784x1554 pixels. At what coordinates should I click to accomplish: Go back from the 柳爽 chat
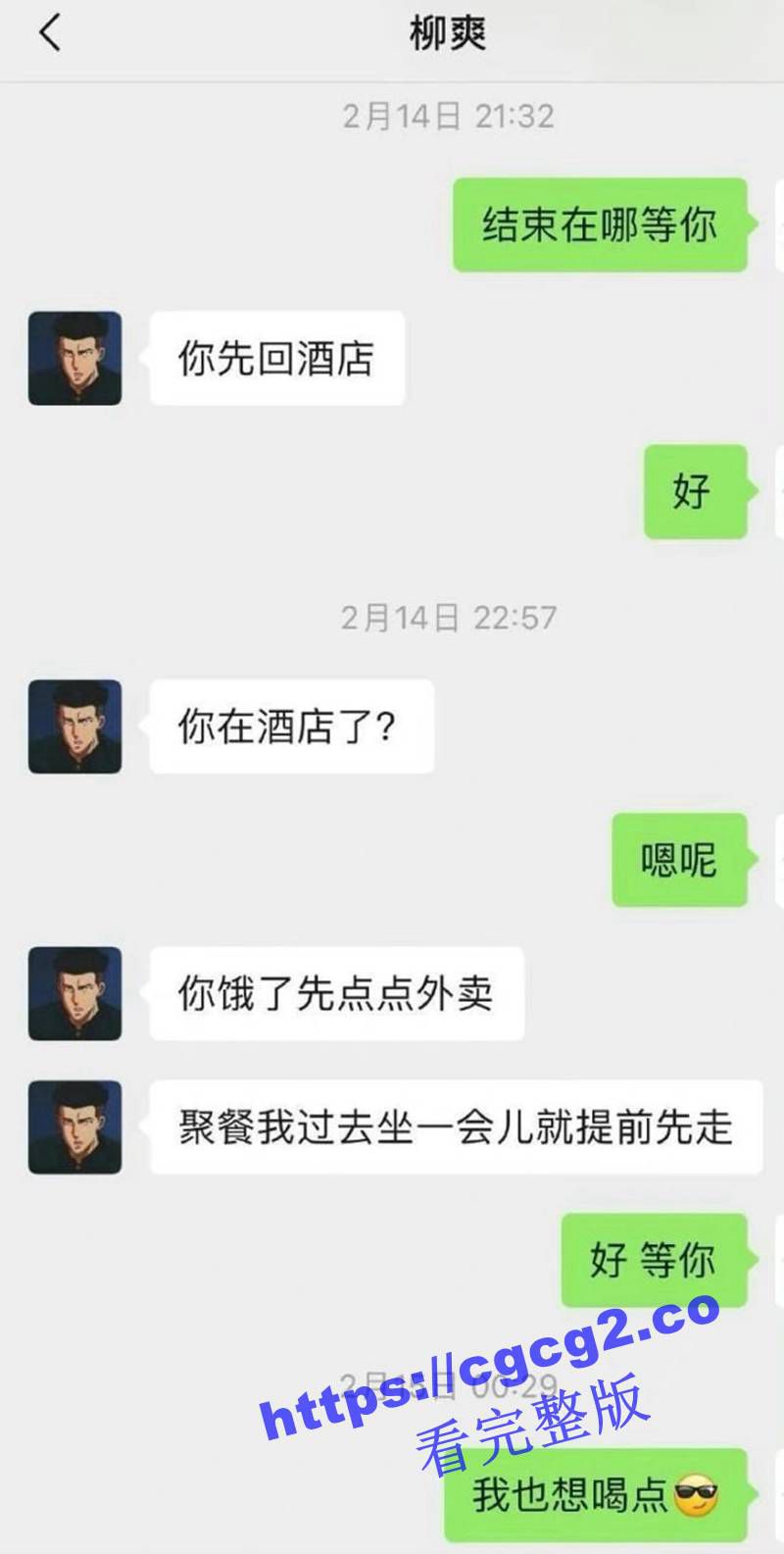(x=49, y=34)
